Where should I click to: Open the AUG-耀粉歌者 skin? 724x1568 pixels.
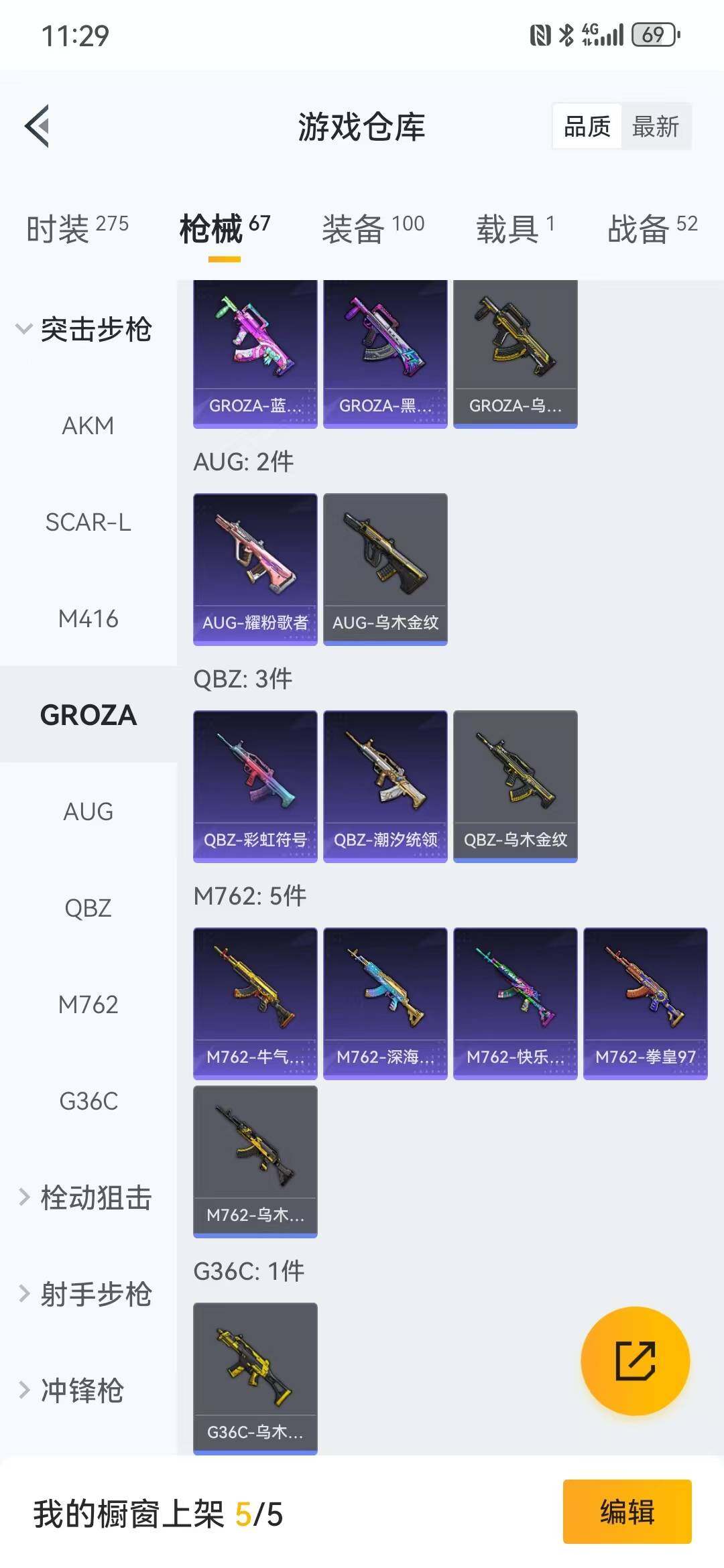click(255, 569)
